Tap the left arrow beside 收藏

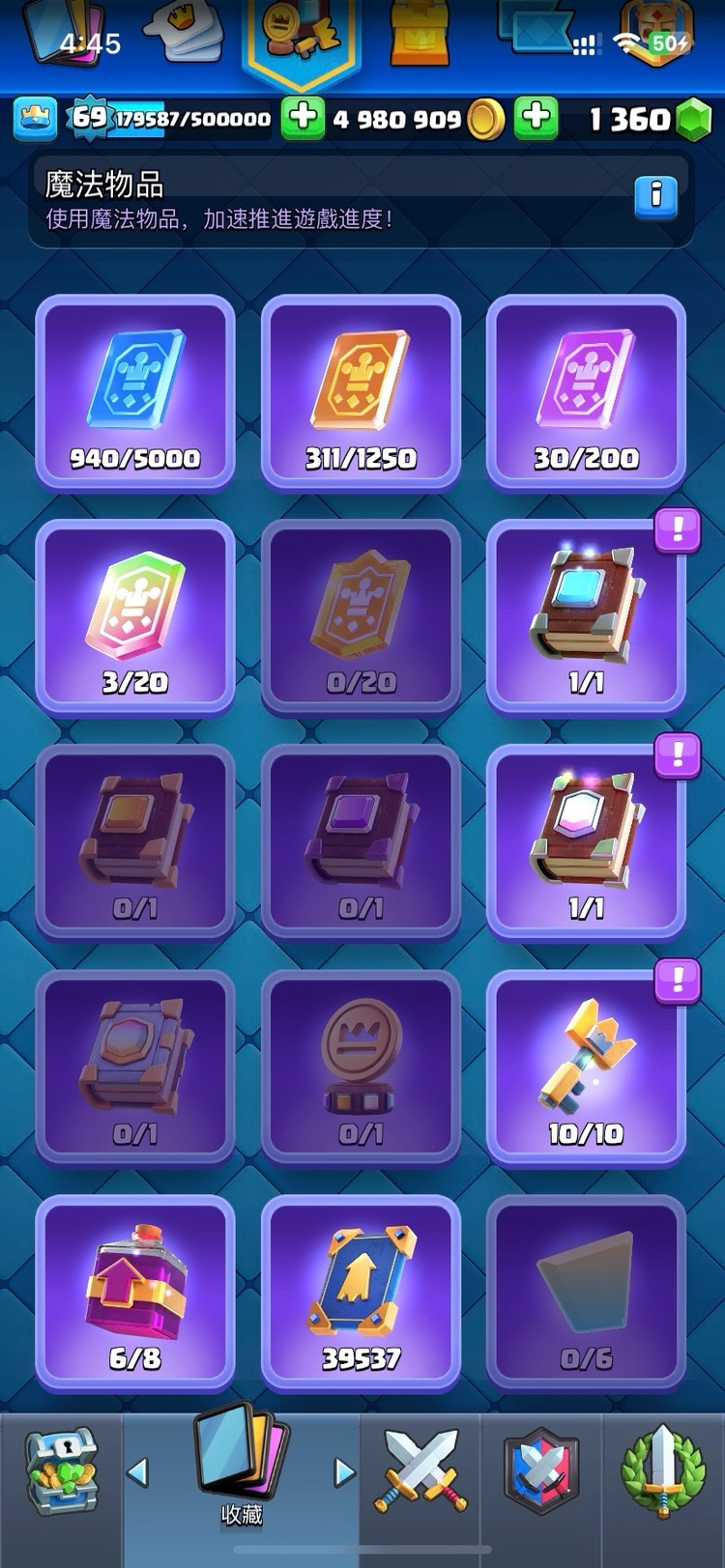(138, 1472)
